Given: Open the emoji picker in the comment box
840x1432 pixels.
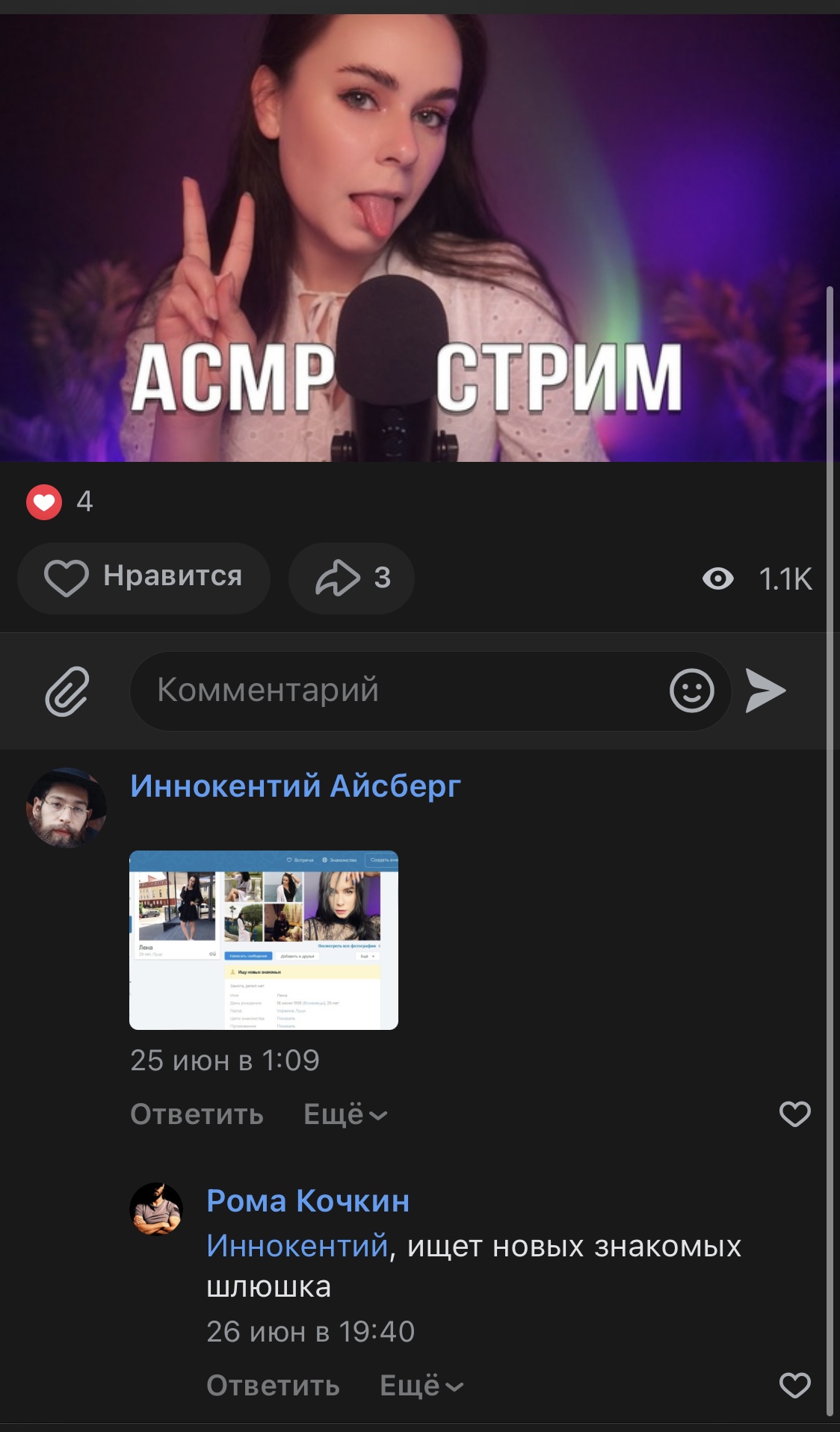Looking at the screenshot, I should point(692,691).
